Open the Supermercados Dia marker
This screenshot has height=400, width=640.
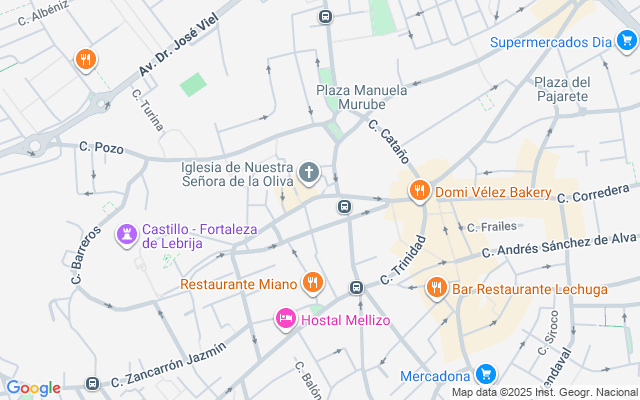pos(626,41)
